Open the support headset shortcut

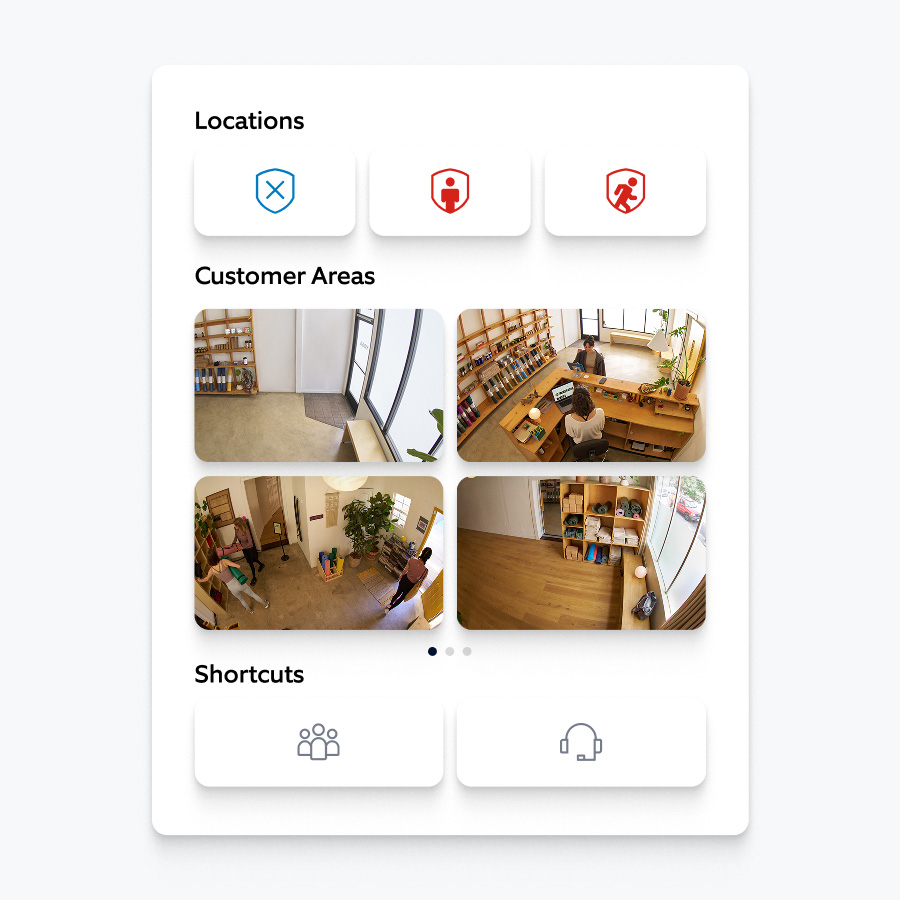click(581, 742)
